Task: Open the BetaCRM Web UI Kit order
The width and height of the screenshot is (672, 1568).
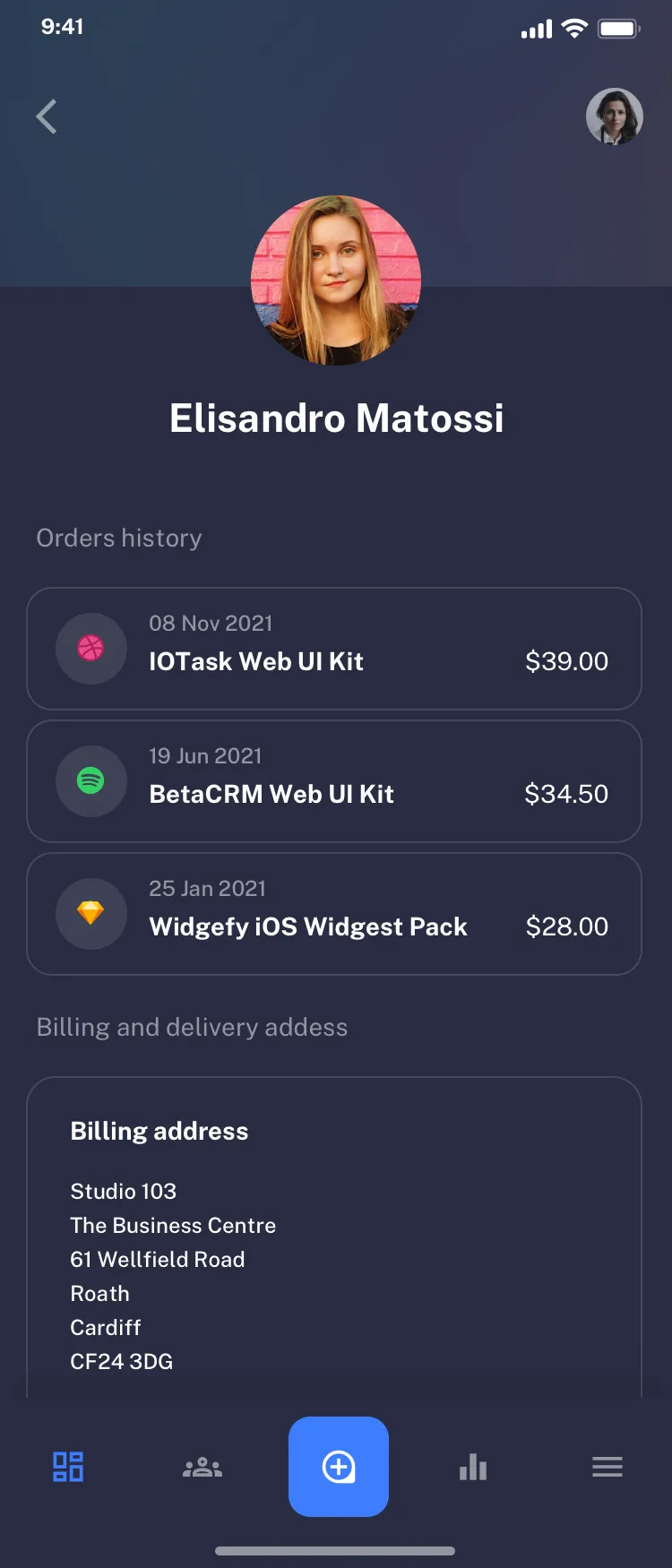Action: click(334, 781)
